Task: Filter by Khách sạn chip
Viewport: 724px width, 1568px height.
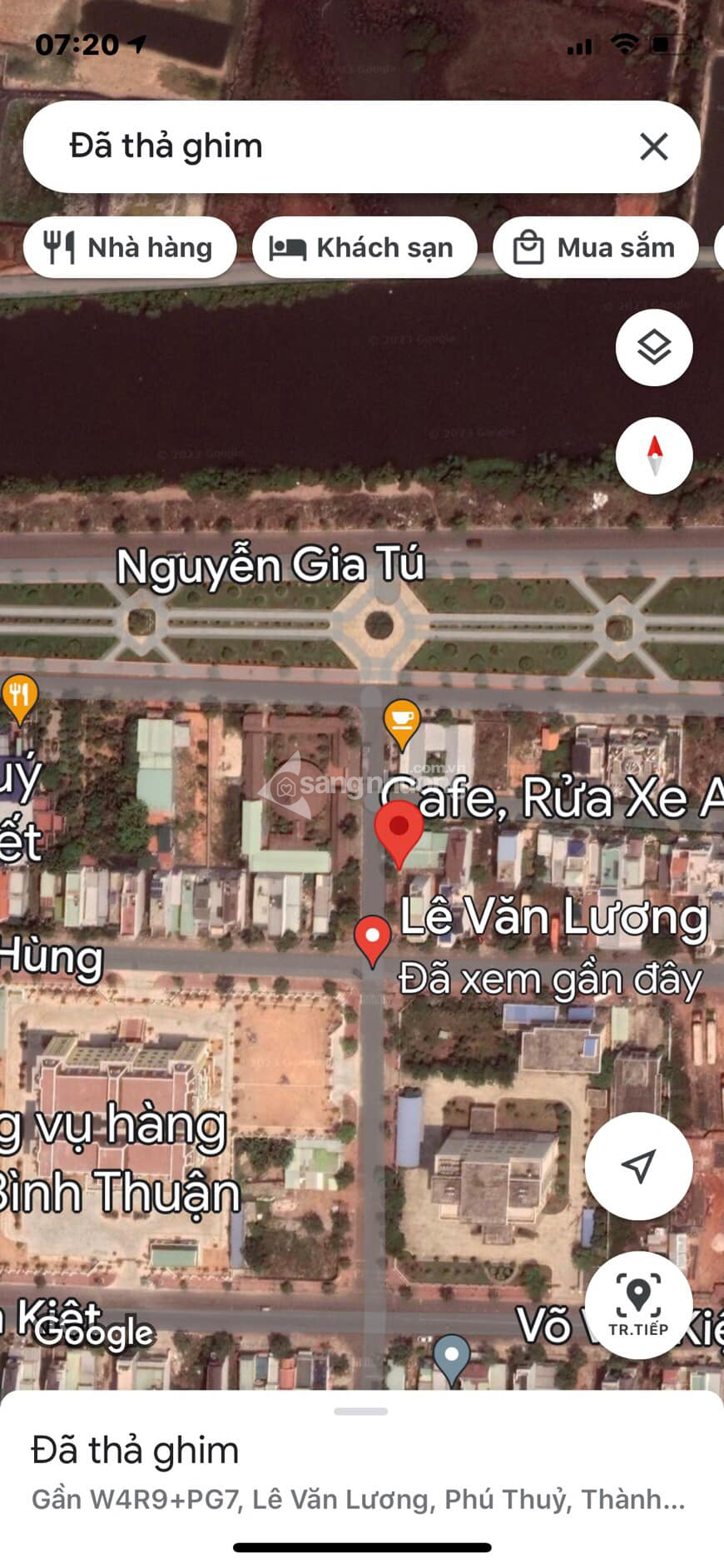Action: click(x=364, y=247)
